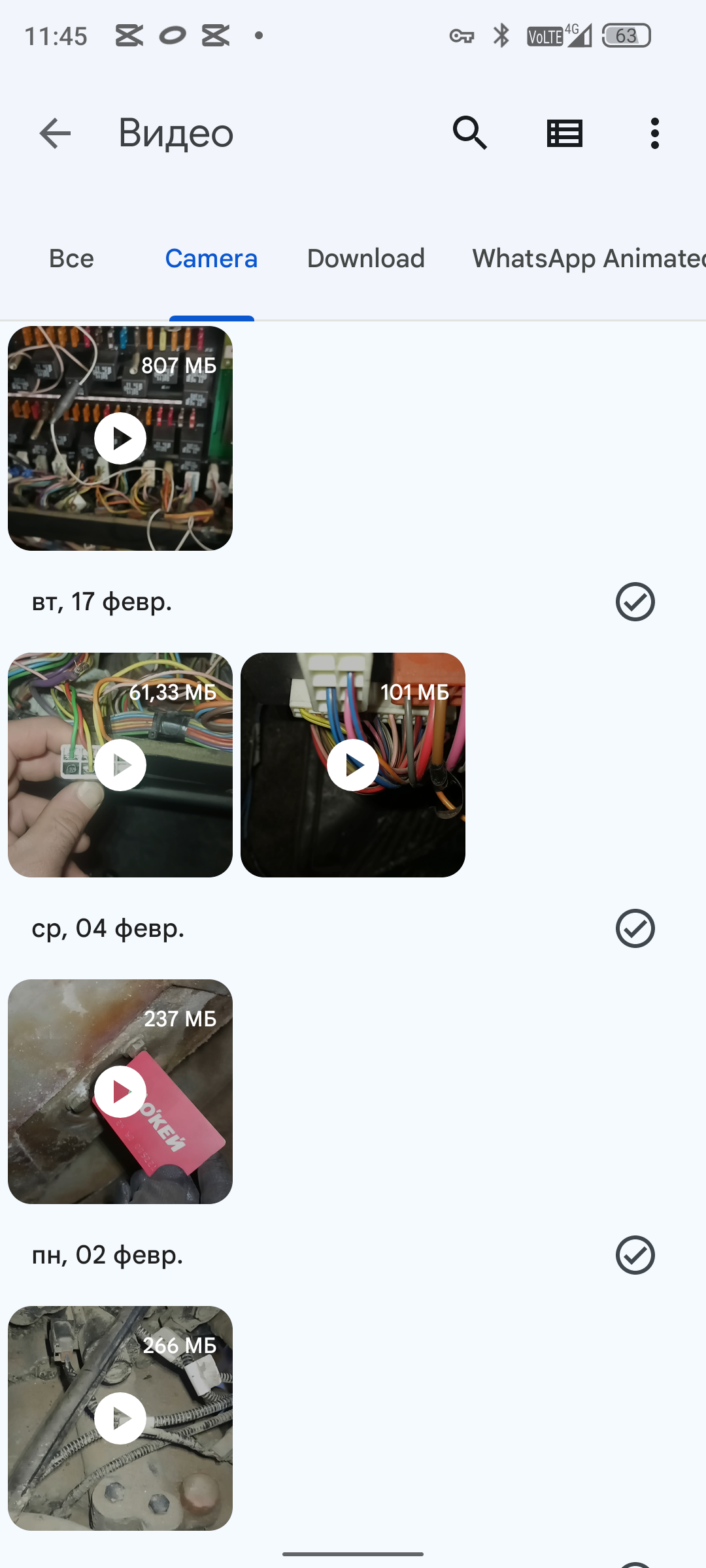The image size is (706, 1568).
Task: Play the 266 МБ video
Action: 120,1418
